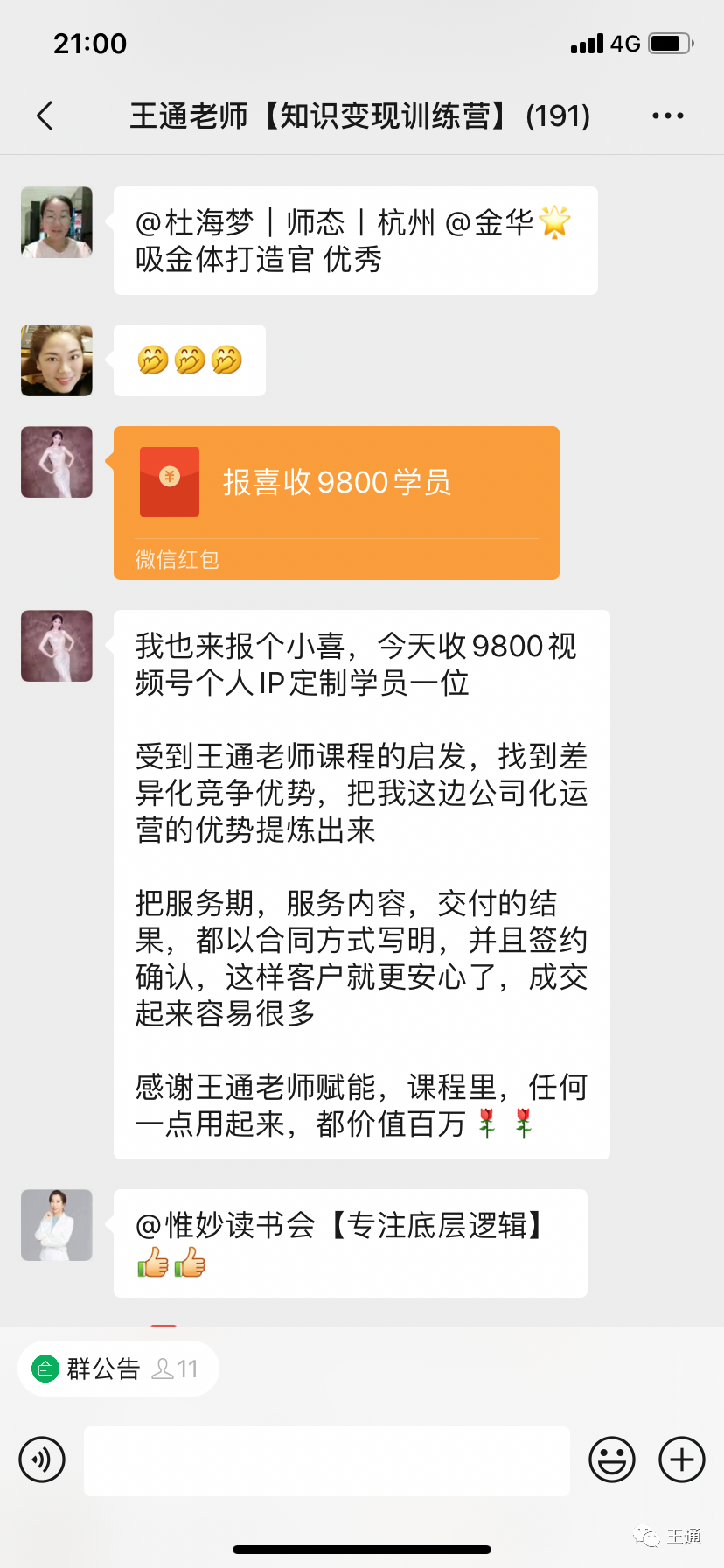Tap the back chevron to exit the chat
Screen dimensions: 724x1568
tap(45, 115)
